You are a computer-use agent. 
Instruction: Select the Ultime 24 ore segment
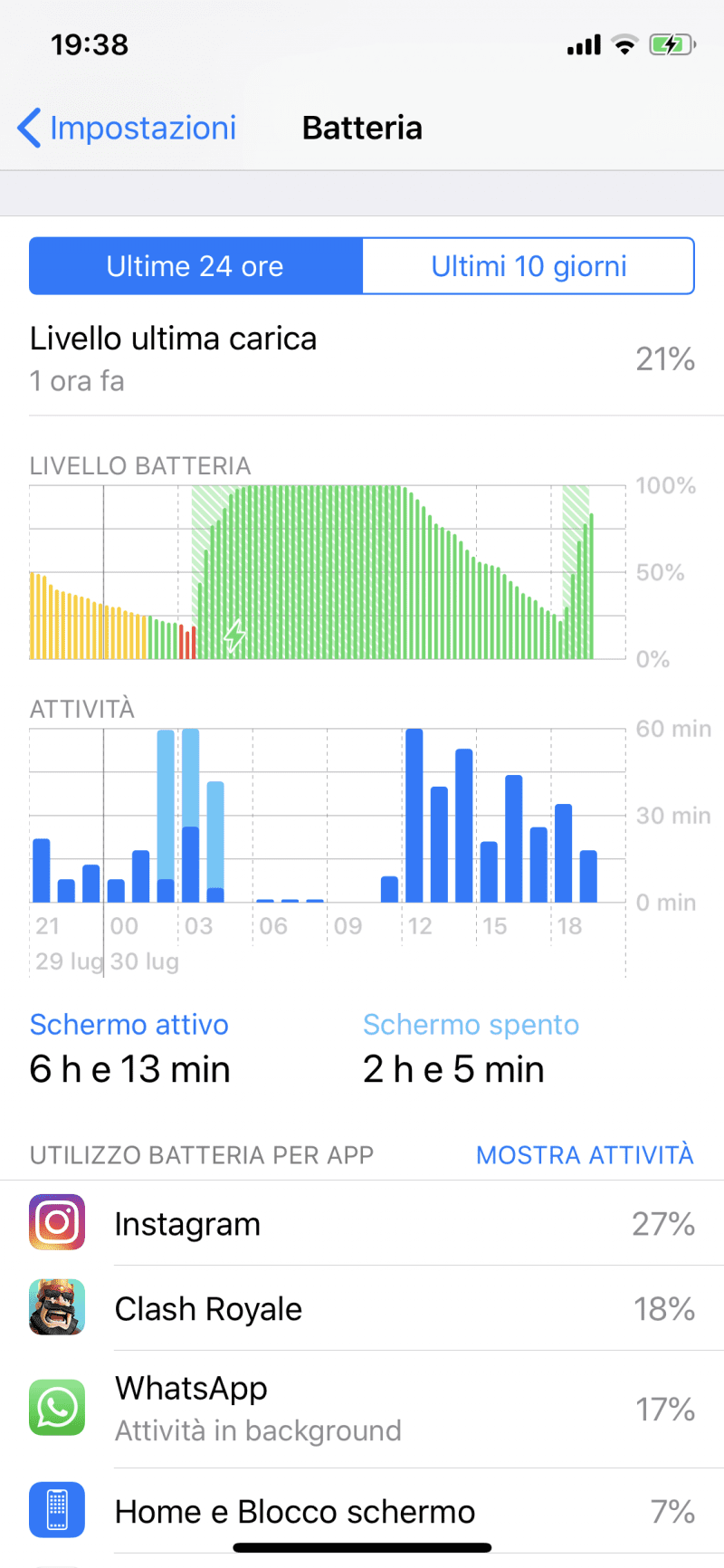point(195,266)
